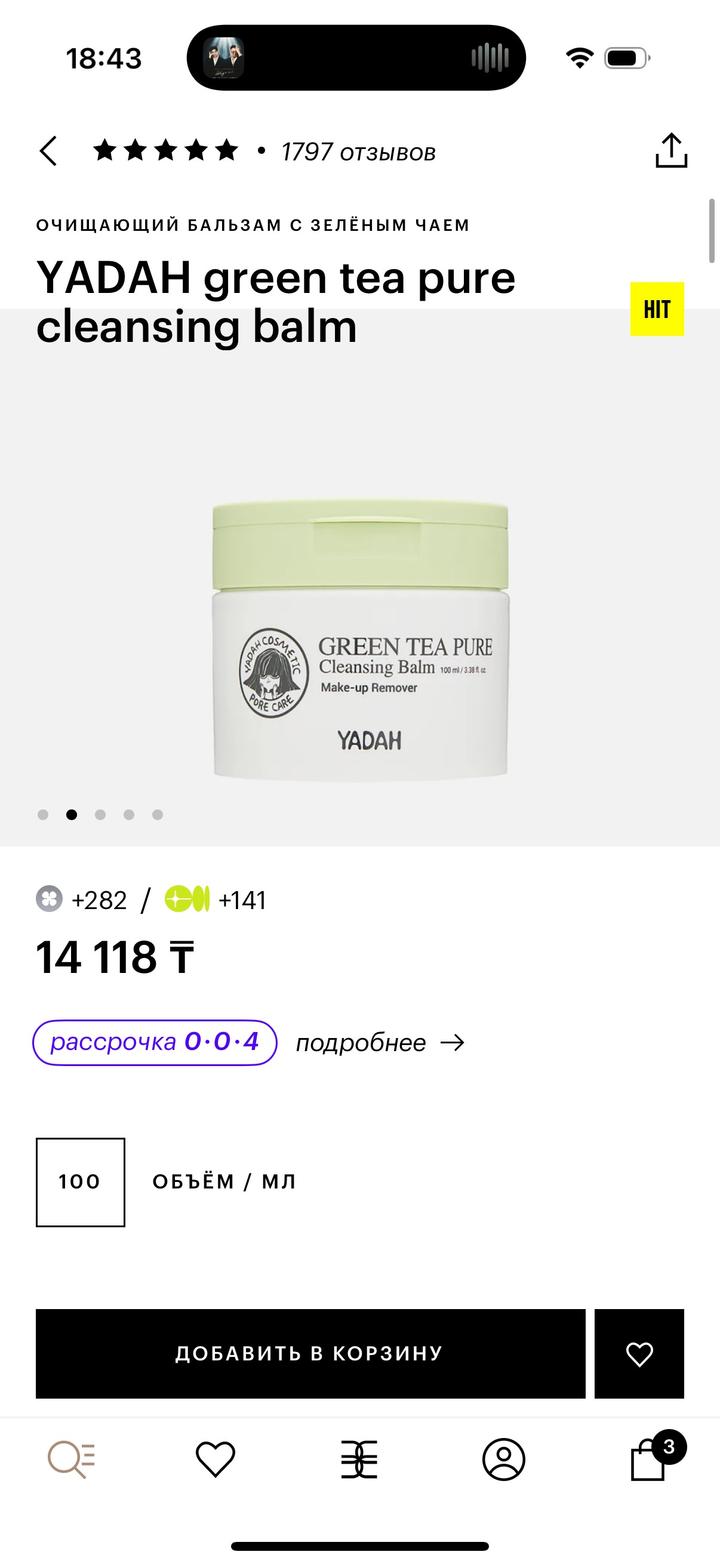Open the shopping bag with 3 items
Viewport: 720px width, 1565px height.
(648, 1459)
